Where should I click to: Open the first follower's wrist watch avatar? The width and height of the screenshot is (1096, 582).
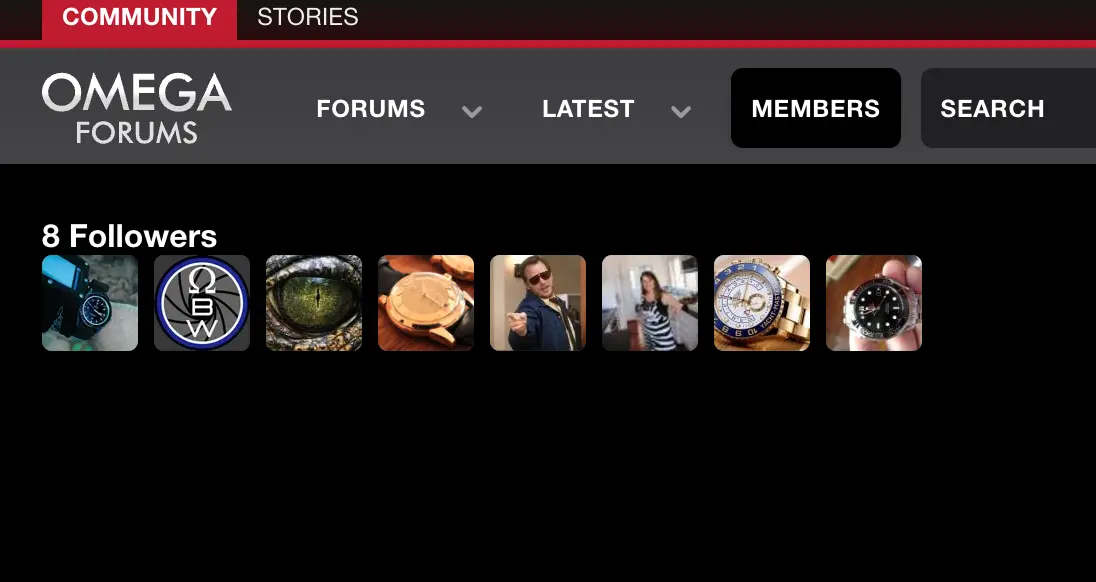point(90,303)
